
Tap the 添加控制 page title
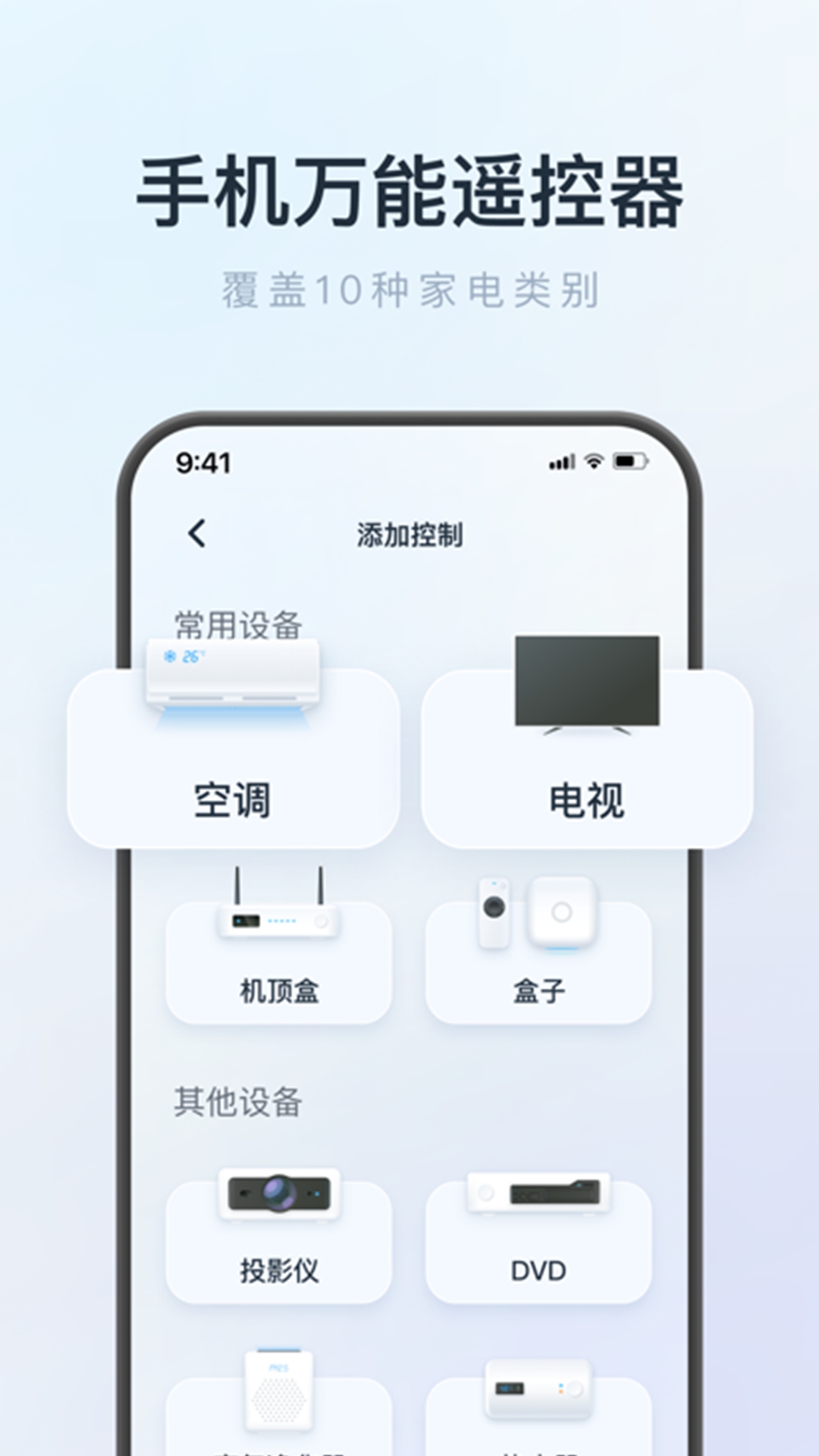[x=409, y=533]
